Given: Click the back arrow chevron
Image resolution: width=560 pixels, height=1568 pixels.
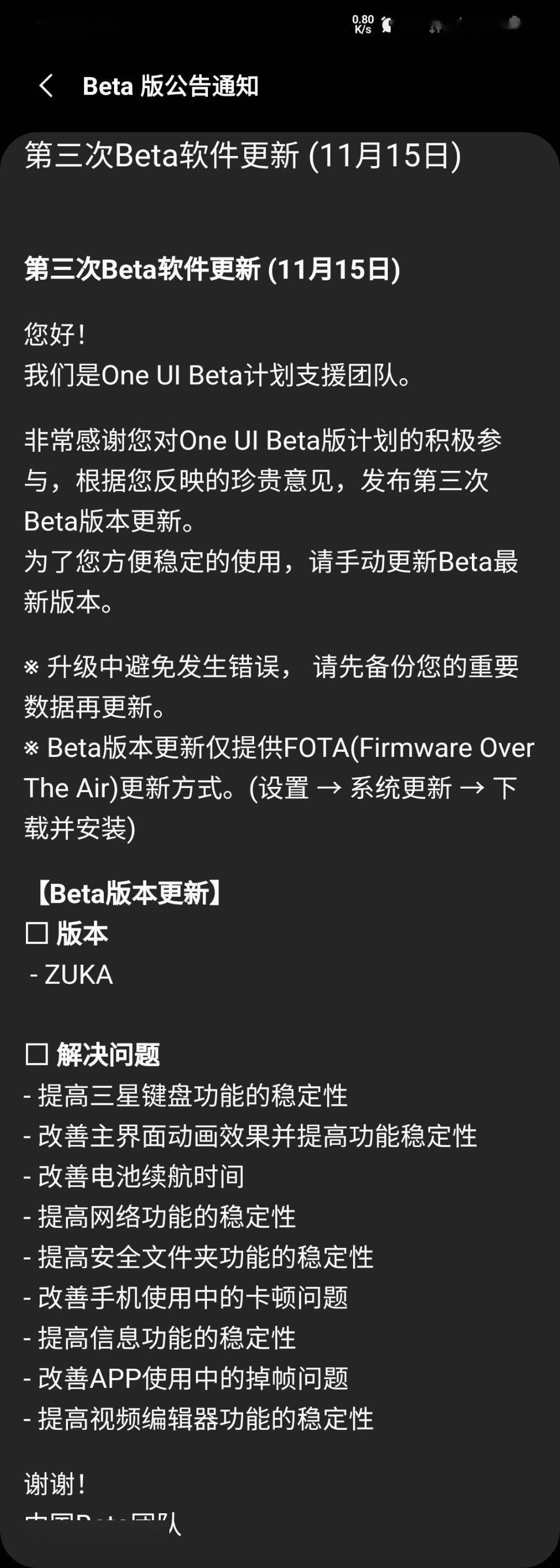Looking at the screenshot, I should coord(46,86).
